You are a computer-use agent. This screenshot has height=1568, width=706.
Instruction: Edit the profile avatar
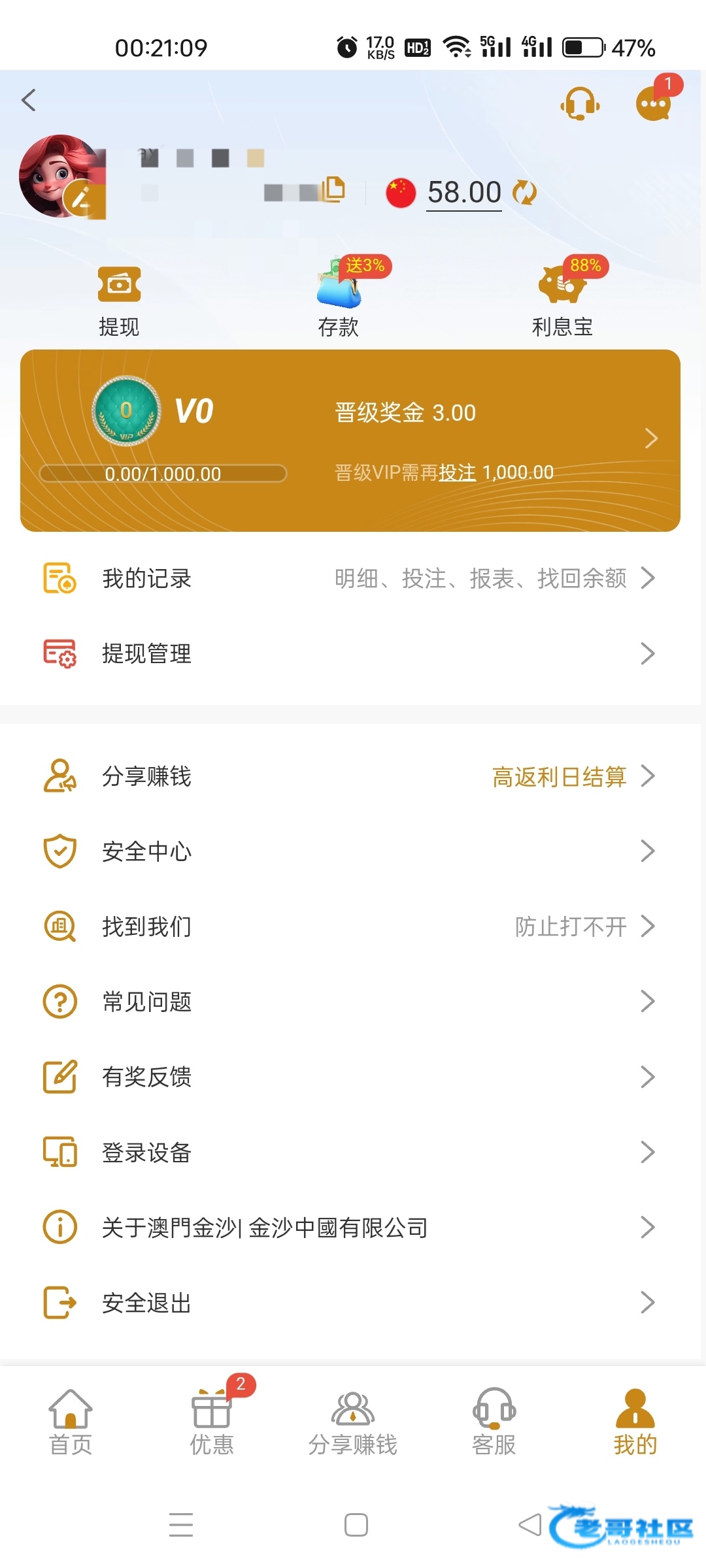point(80,197)
